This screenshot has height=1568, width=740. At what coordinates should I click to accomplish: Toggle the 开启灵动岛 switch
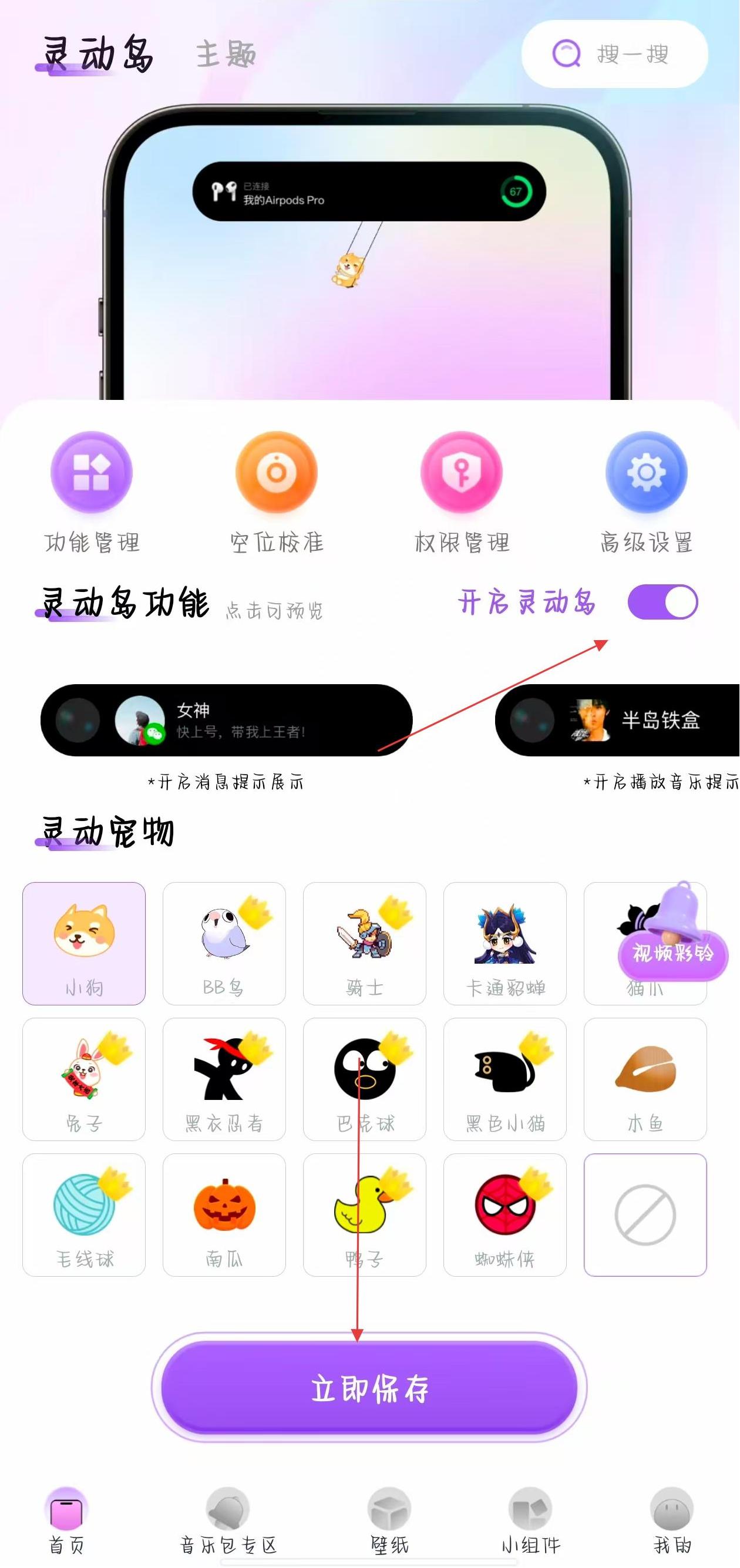click(662, 602)
